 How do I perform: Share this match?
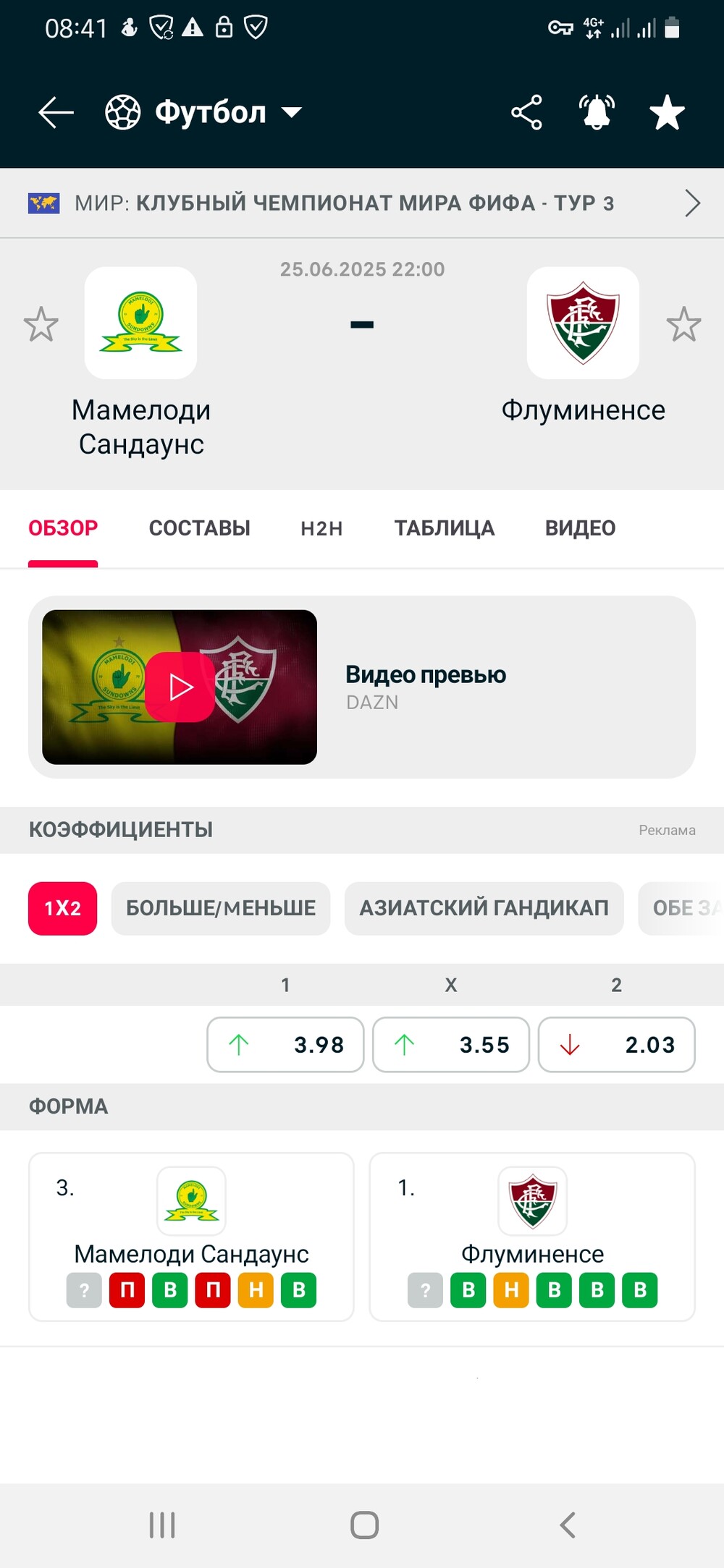pyautogui.click(x=526, y=113)
